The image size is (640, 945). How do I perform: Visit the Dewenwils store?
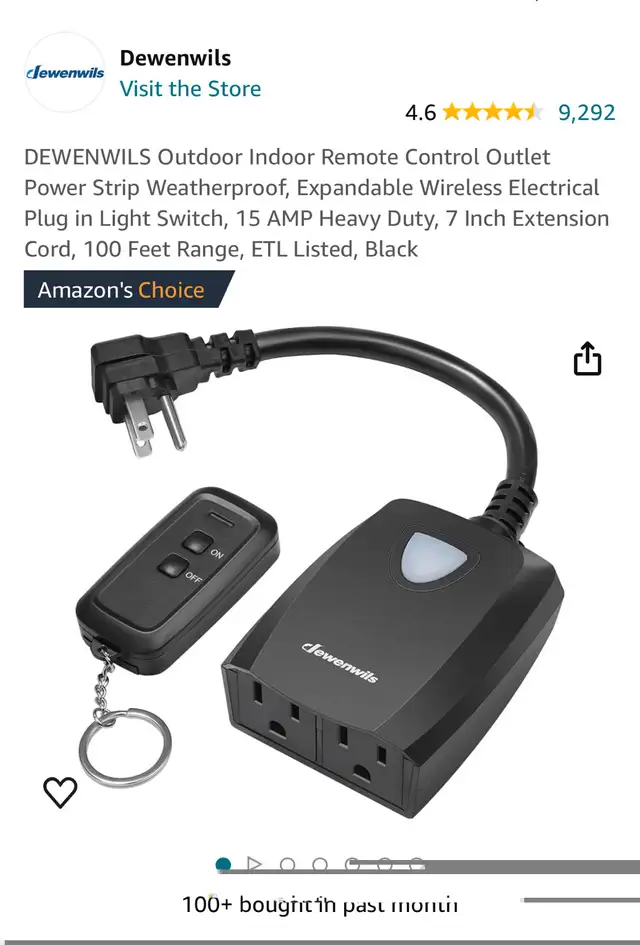(190, 88)
